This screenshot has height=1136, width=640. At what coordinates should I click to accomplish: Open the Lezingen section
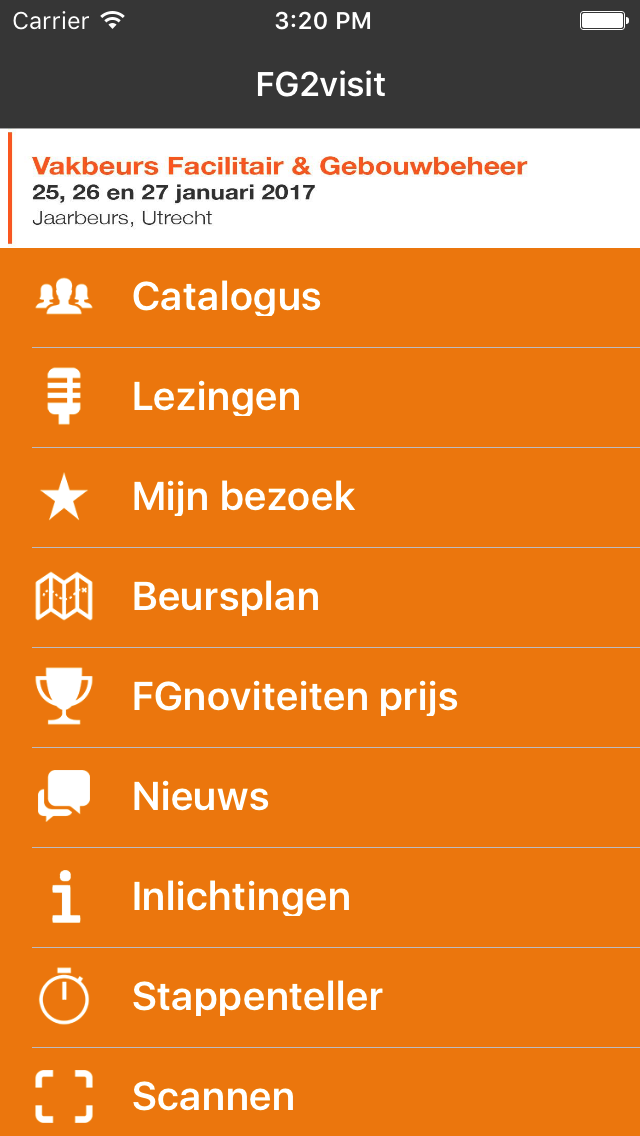pos(320,398)
